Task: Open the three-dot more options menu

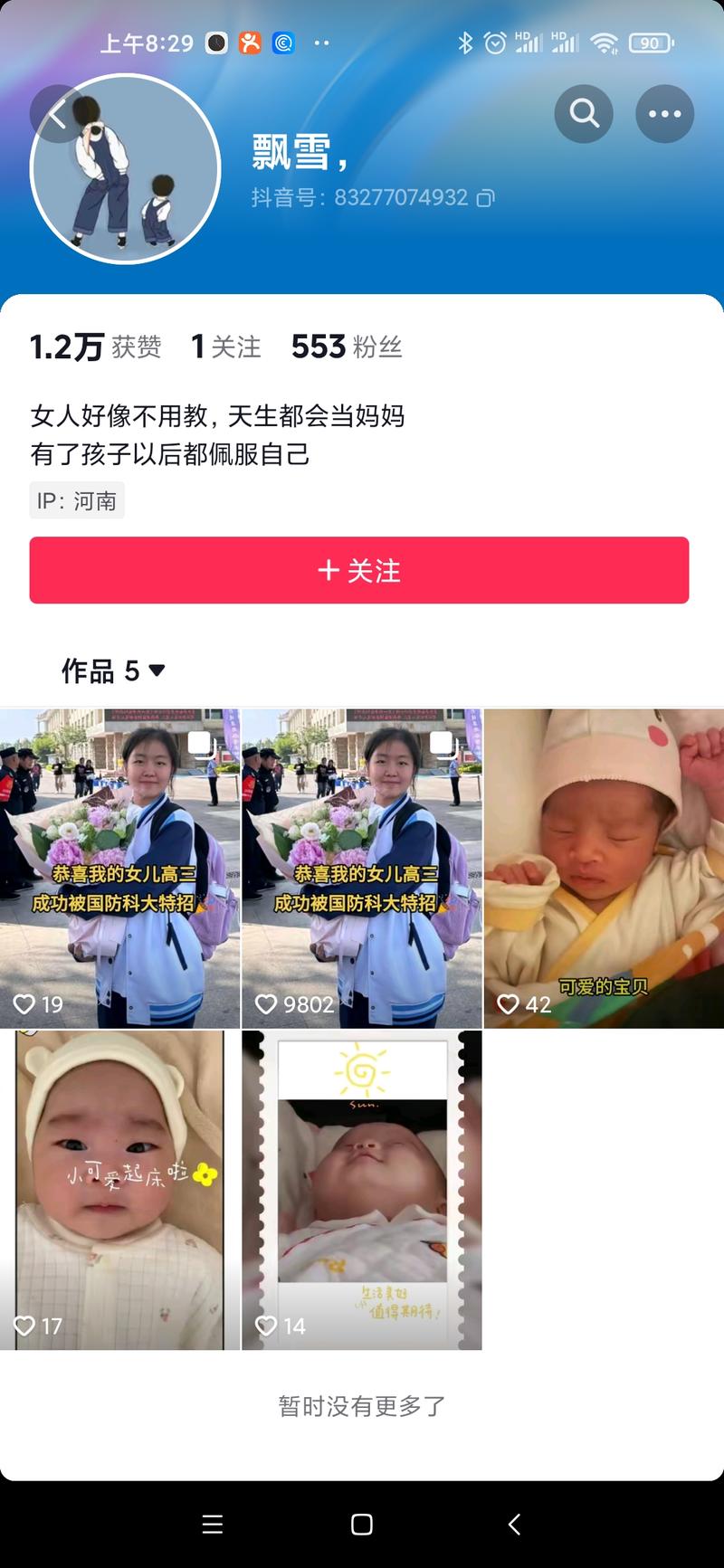Action: 664,114
